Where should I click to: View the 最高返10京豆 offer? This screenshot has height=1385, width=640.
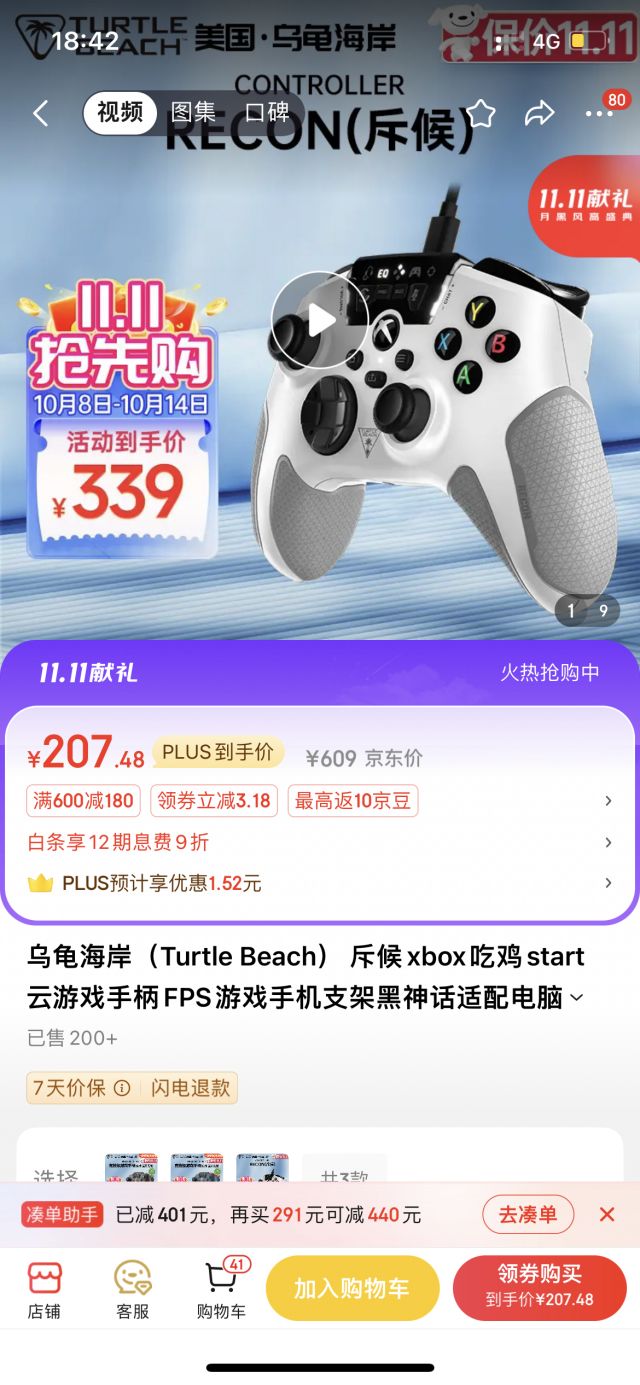352,801
